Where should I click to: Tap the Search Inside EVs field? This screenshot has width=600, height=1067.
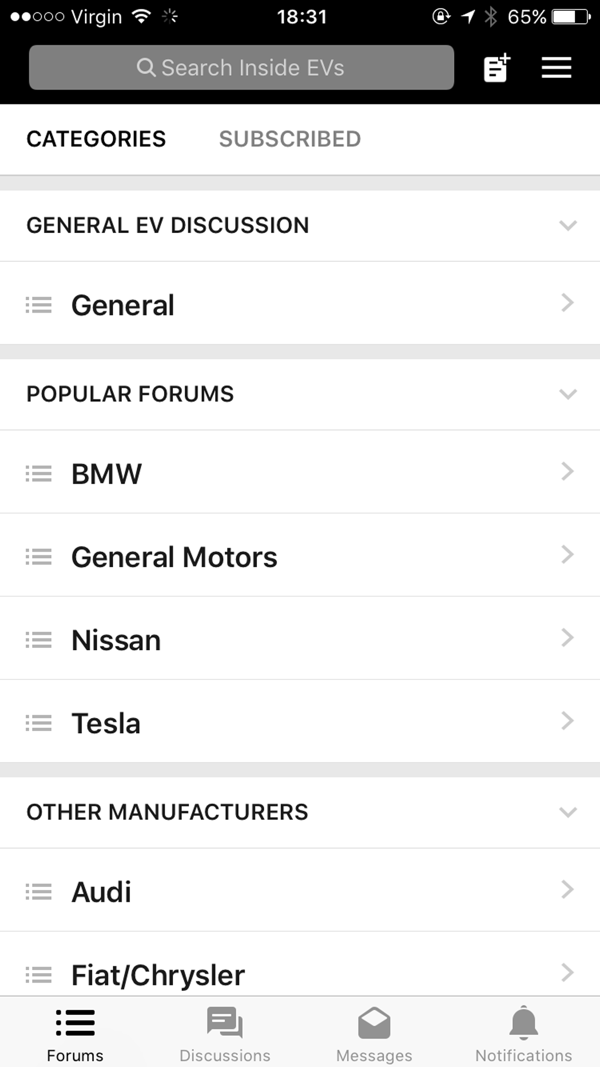tap(241, 67)
